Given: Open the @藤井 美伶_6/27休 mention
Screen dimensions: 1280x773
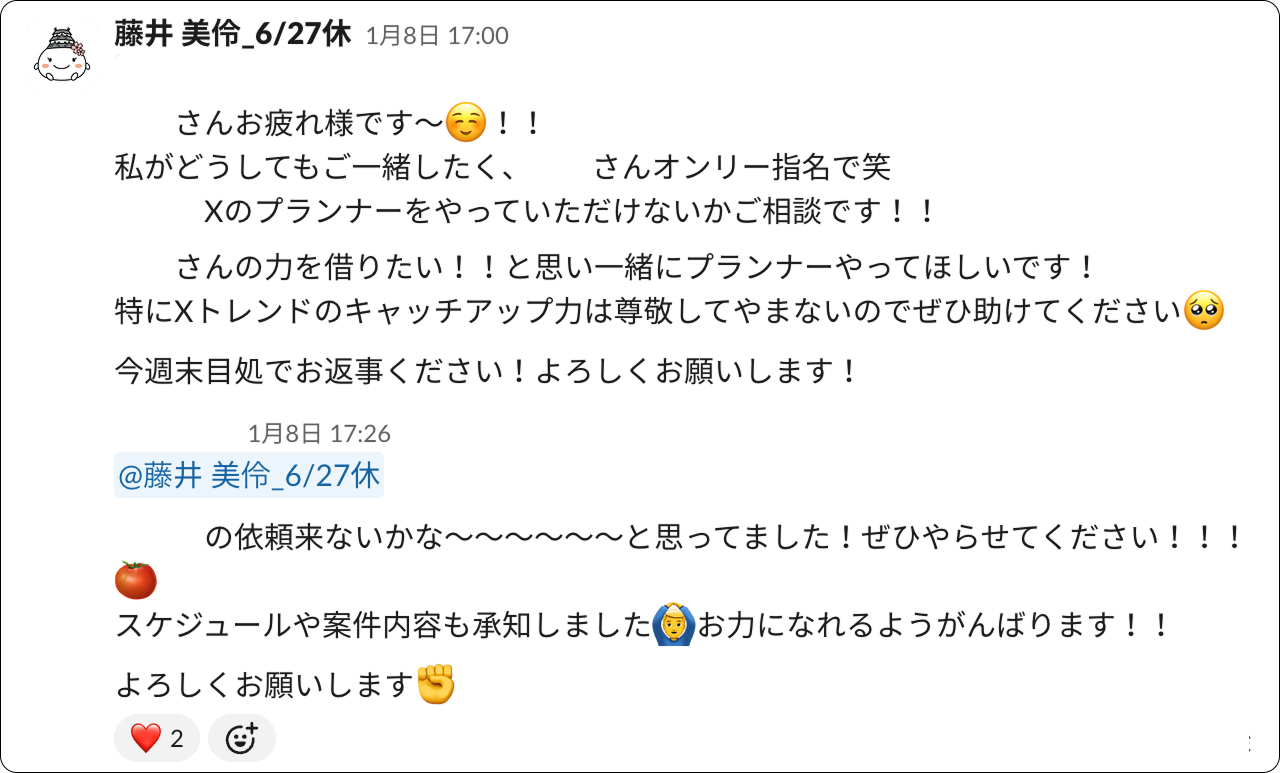Looking at the screenshot, I should point(249,475).
